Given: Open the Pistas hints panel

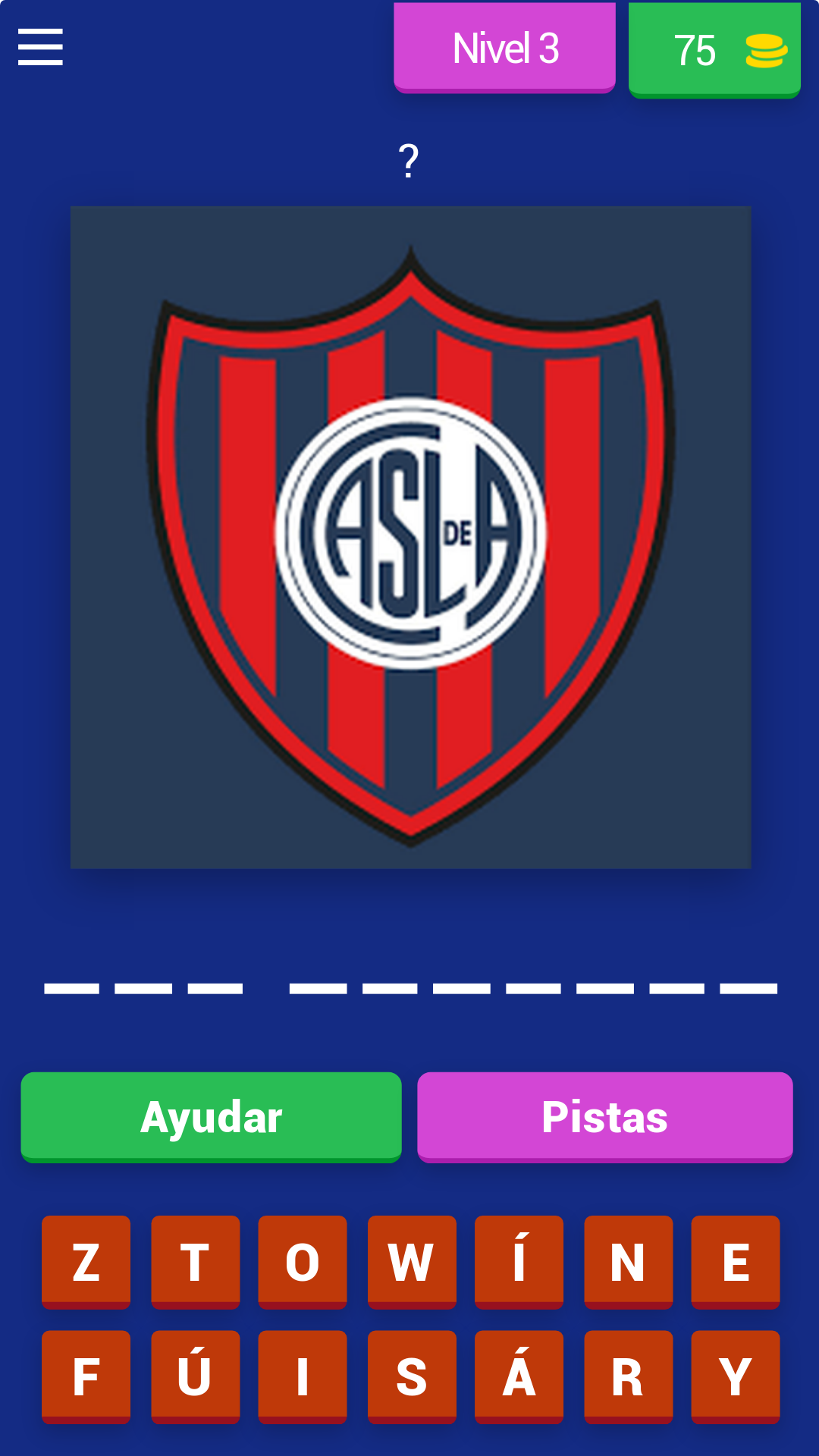Looking at the screenshot, I should coord(604,1116).
